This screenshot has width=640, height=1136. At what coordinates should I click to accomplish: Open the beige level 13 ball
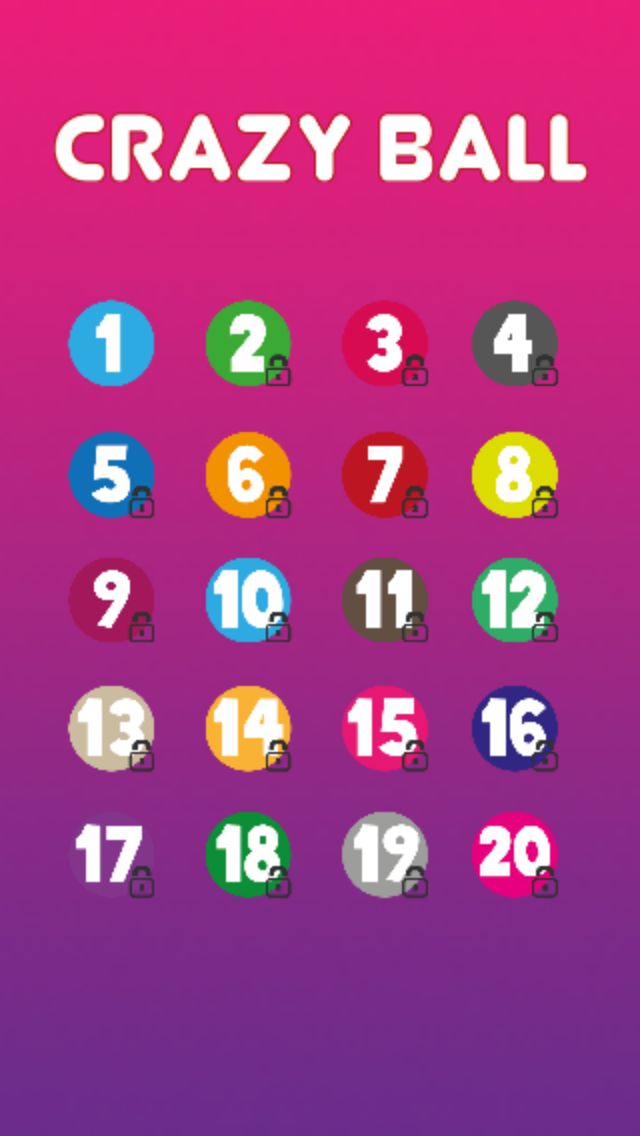111,728
